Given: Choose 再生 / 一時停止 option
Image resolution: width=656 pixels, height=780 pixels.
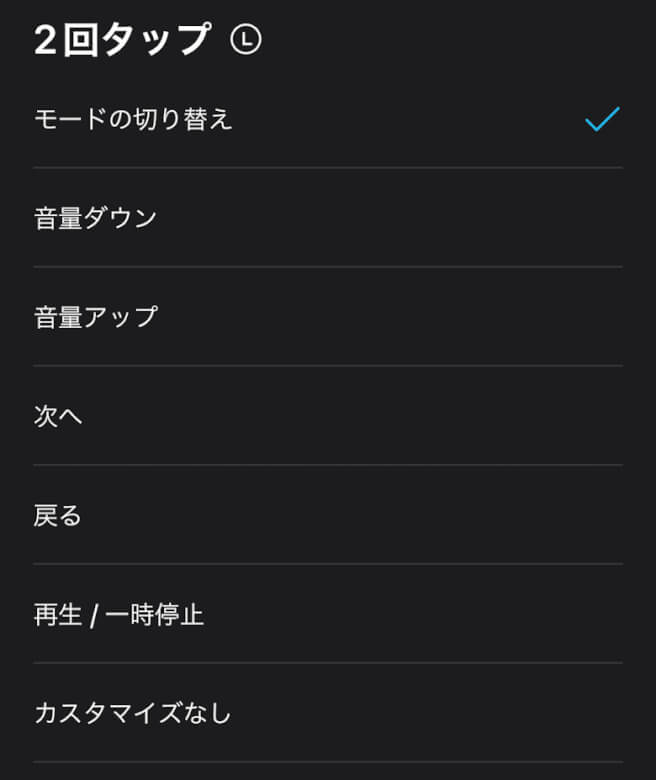Looking at the screenshot, I should [x=119, y=615].
